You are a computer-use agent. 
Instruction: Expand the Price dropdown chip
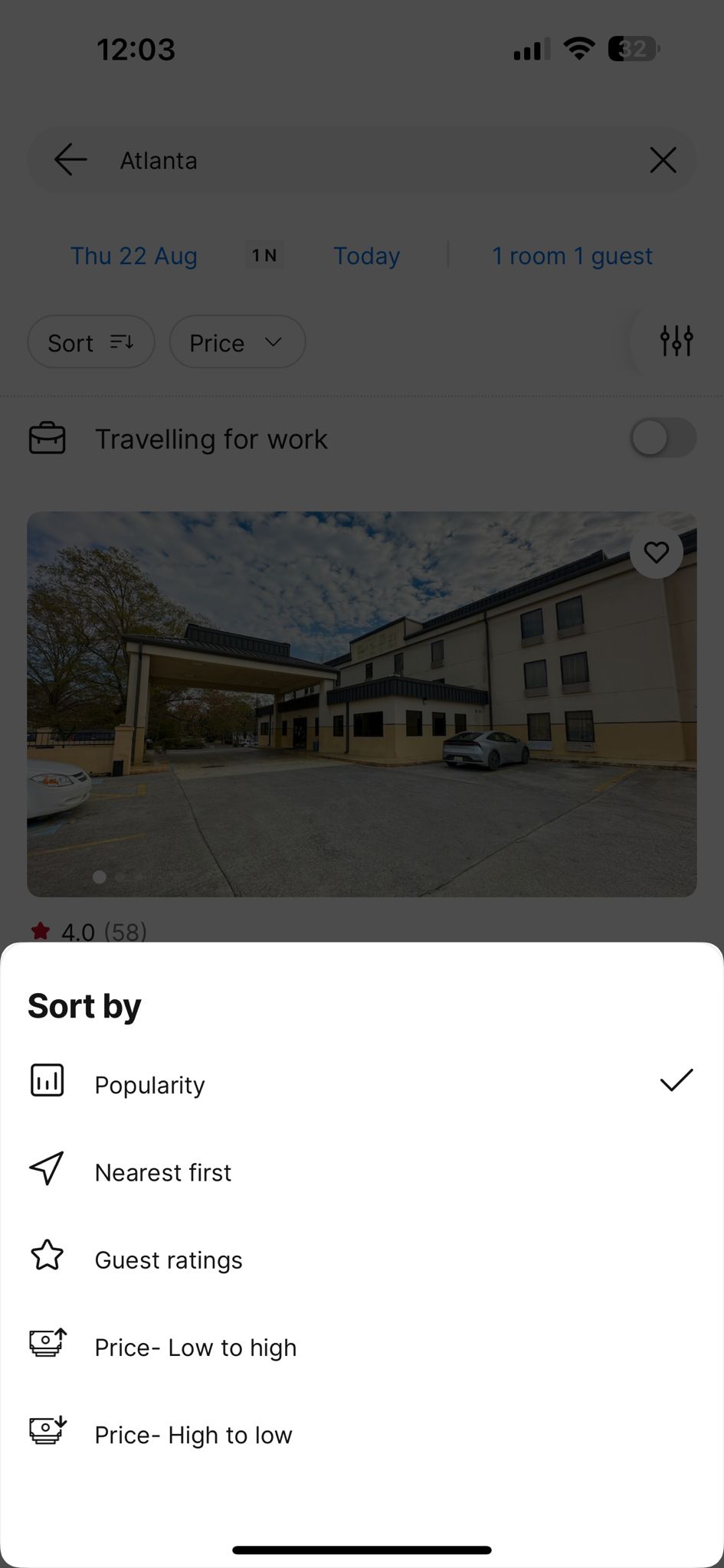(237, 342)
